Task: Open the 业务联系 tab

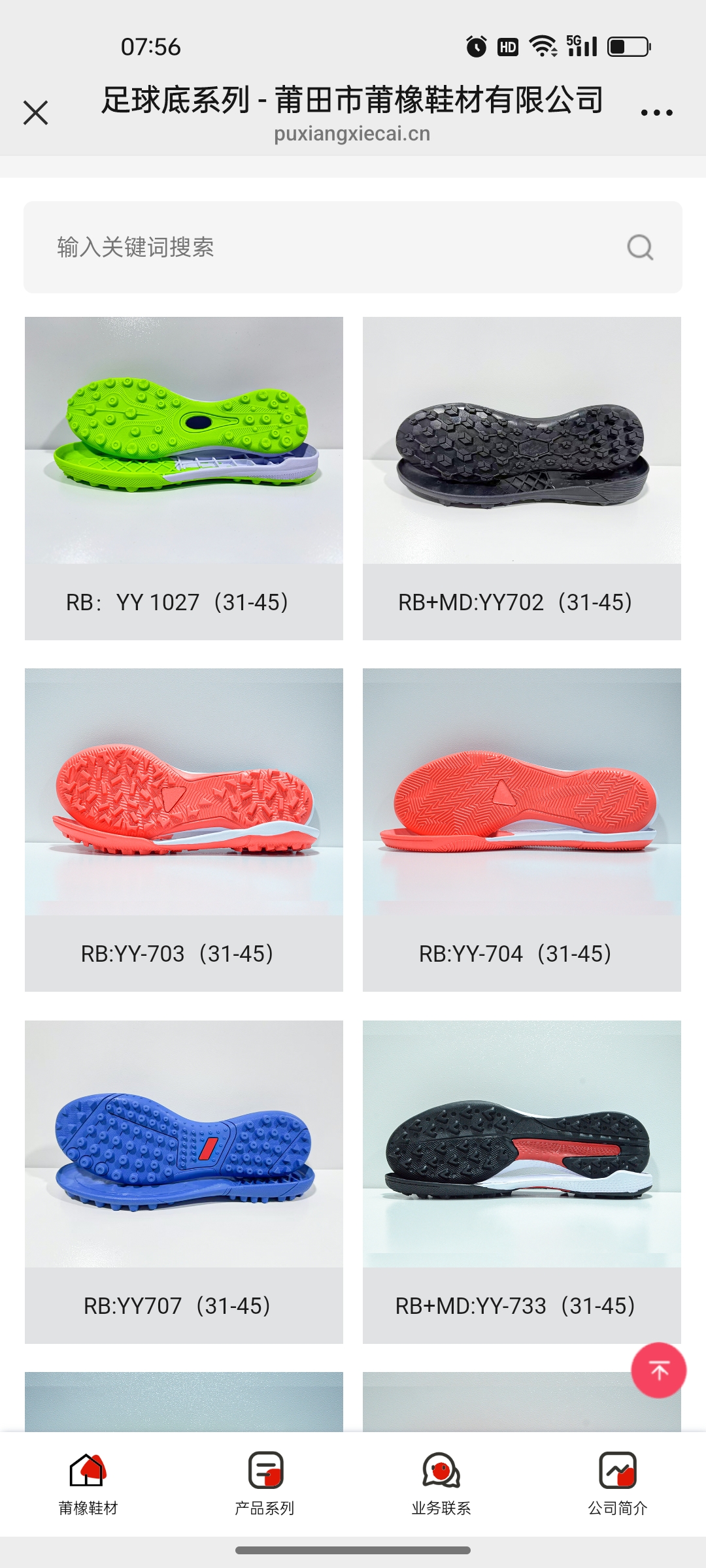Action: 441,1483
